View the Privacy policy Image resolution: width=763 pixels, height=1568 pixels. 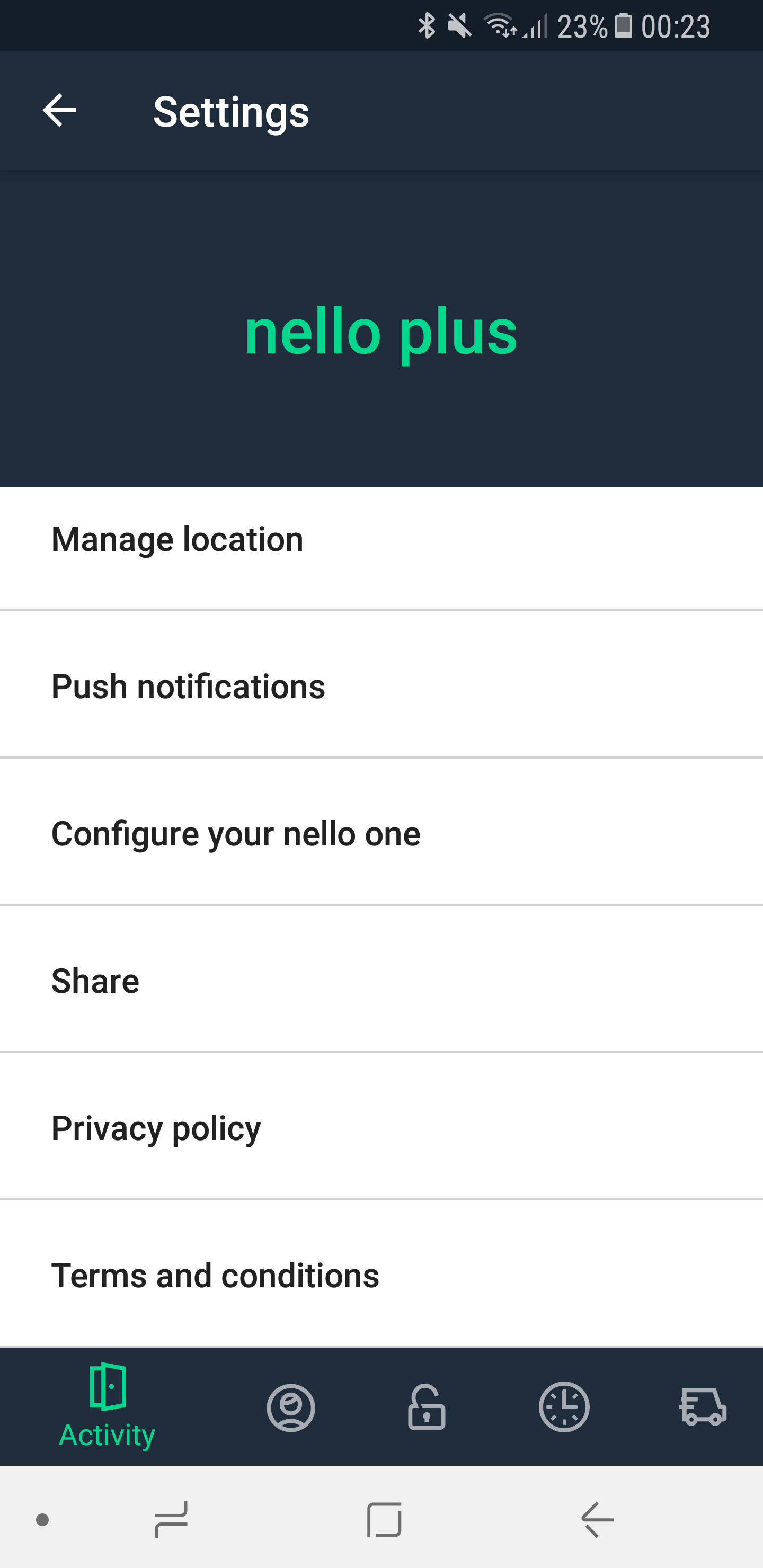(381, 1128)
